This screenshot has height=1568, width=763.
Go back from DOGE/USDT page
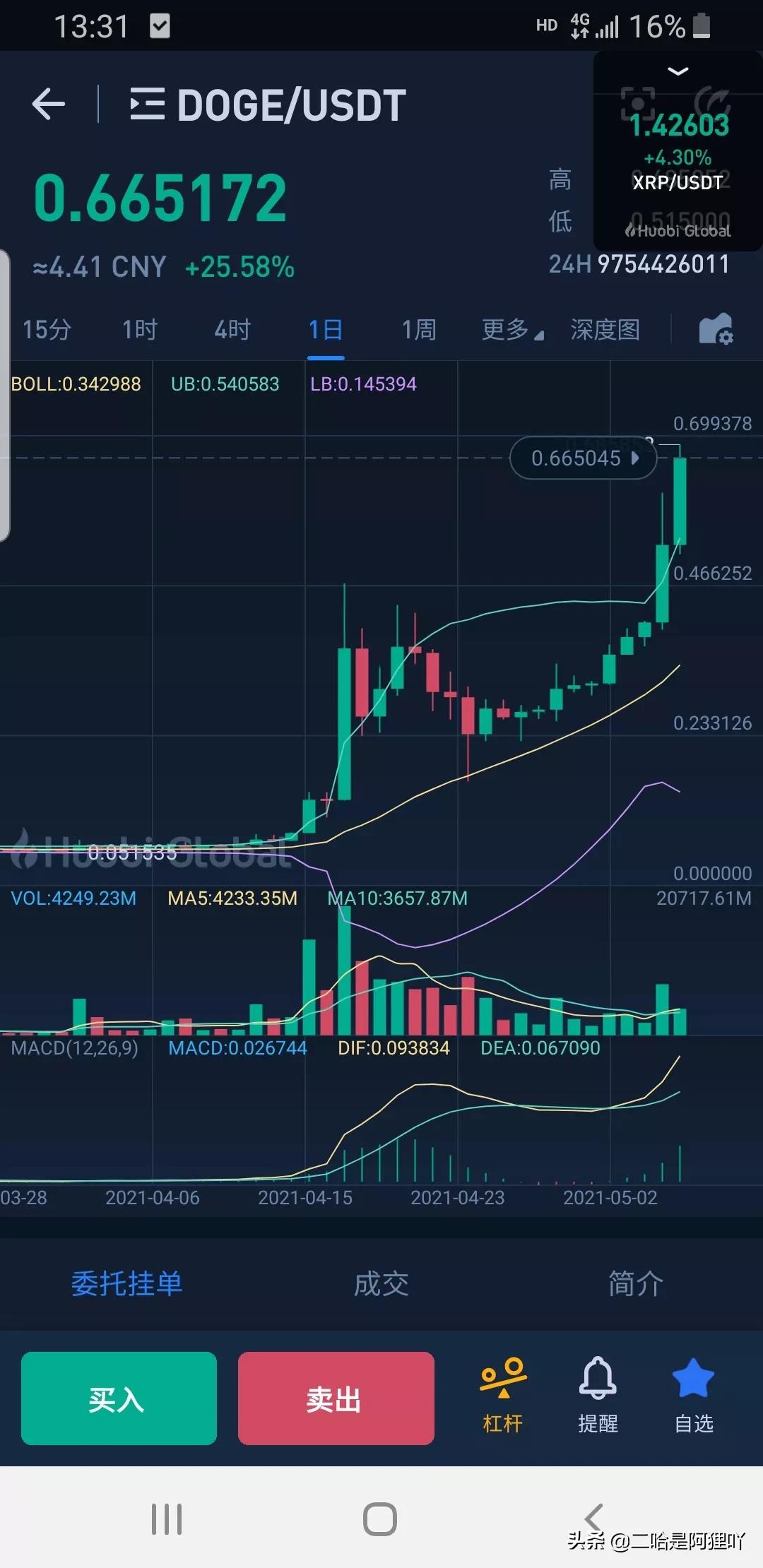tap(49, 105)
